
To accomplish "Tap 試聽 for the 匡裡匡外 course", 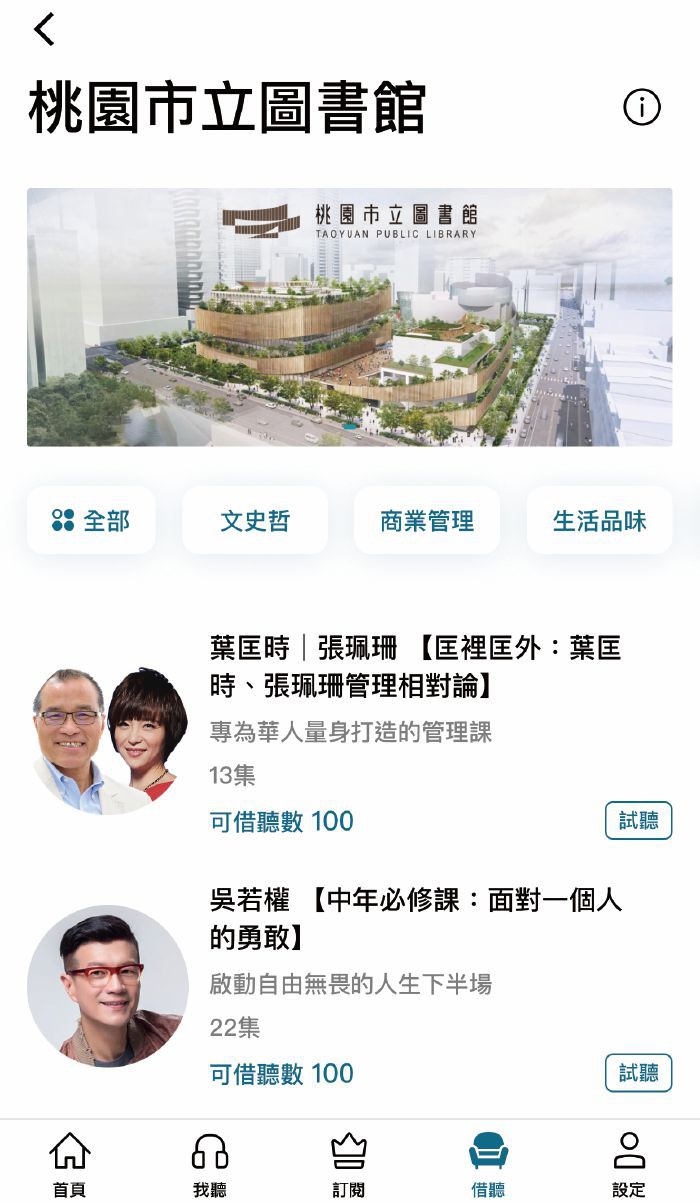I will tap(638, 821).
